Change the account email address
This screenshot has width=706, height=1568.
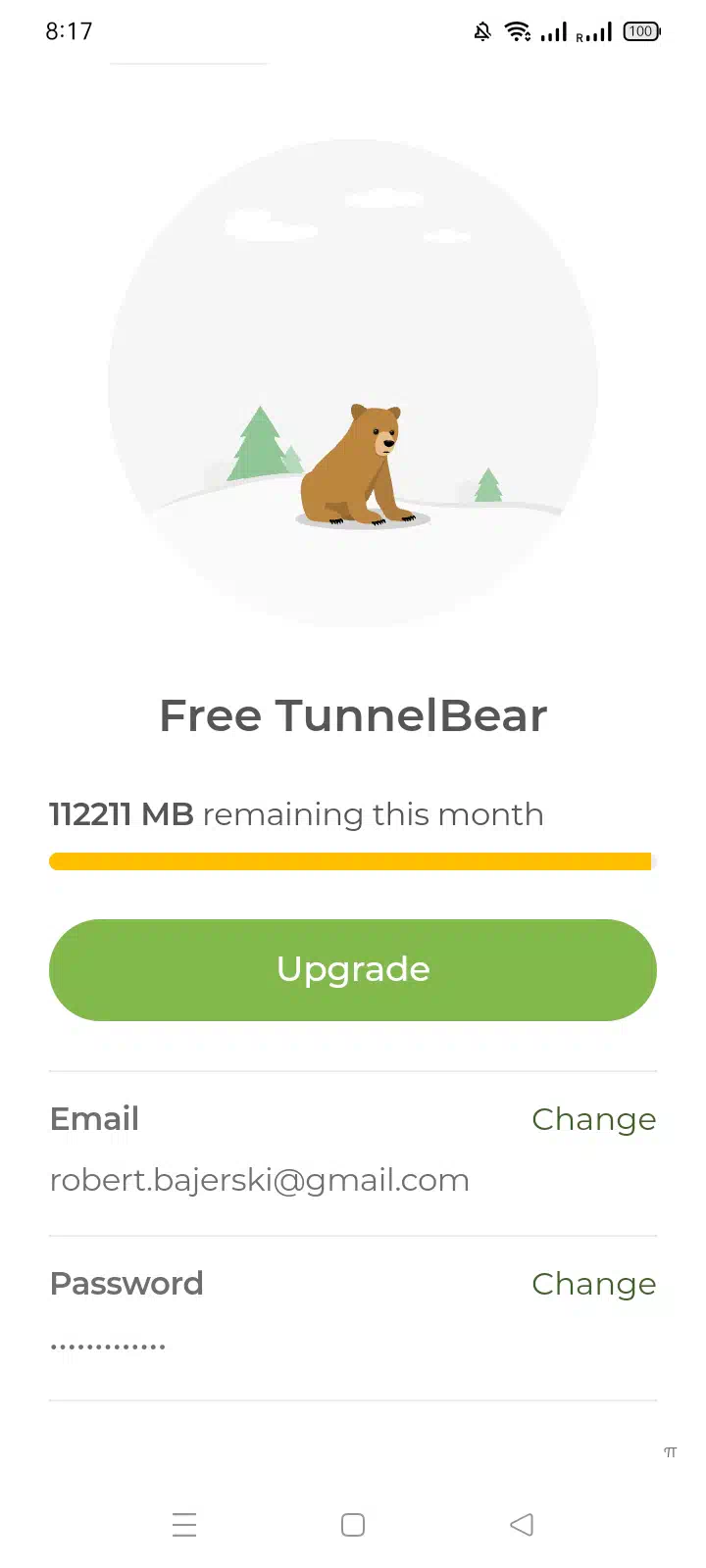click(x=593, y=1119)
